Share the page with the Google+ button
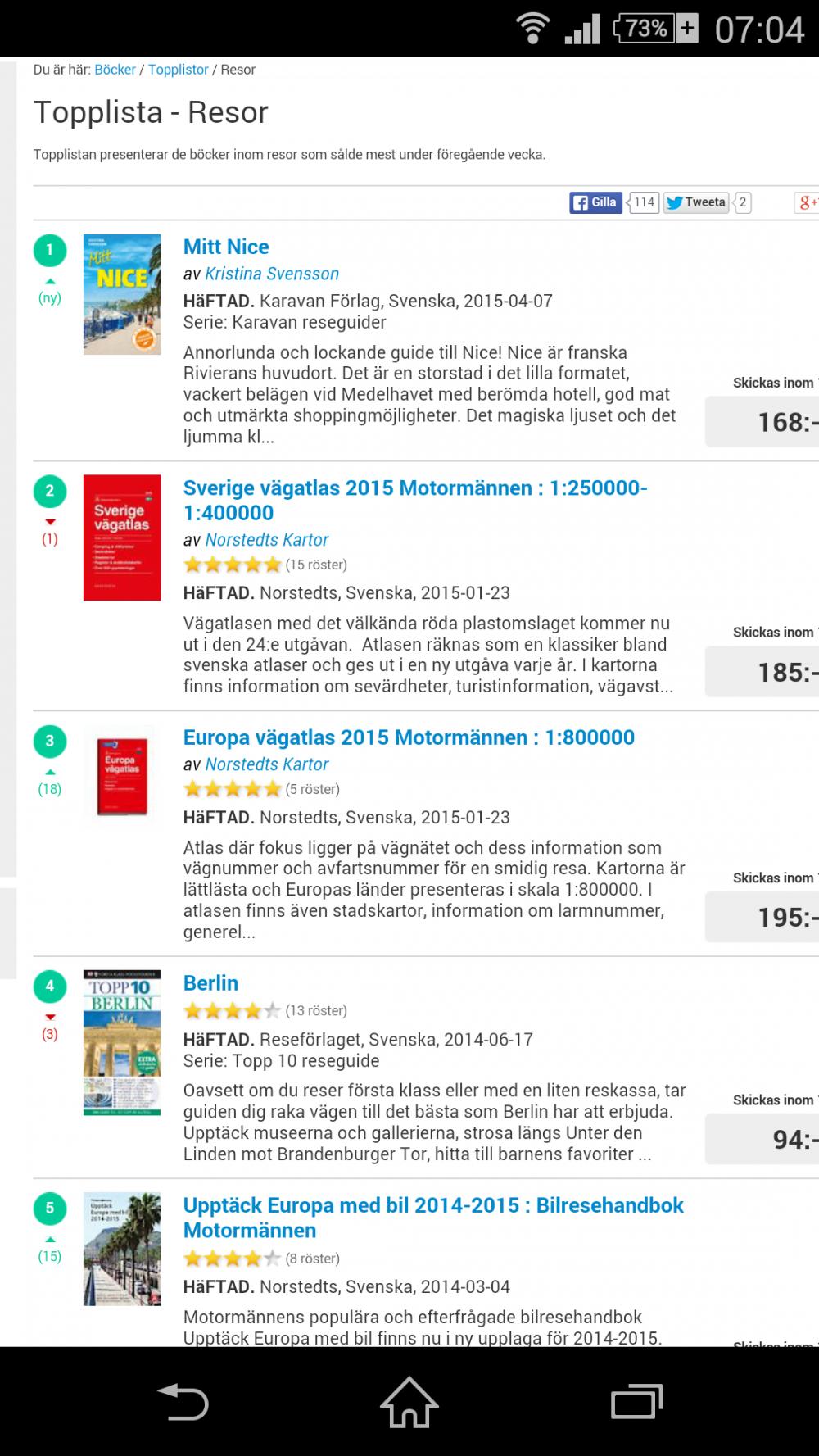The width and height of the screenshot is (819, 1456). (x=807, y=202)
